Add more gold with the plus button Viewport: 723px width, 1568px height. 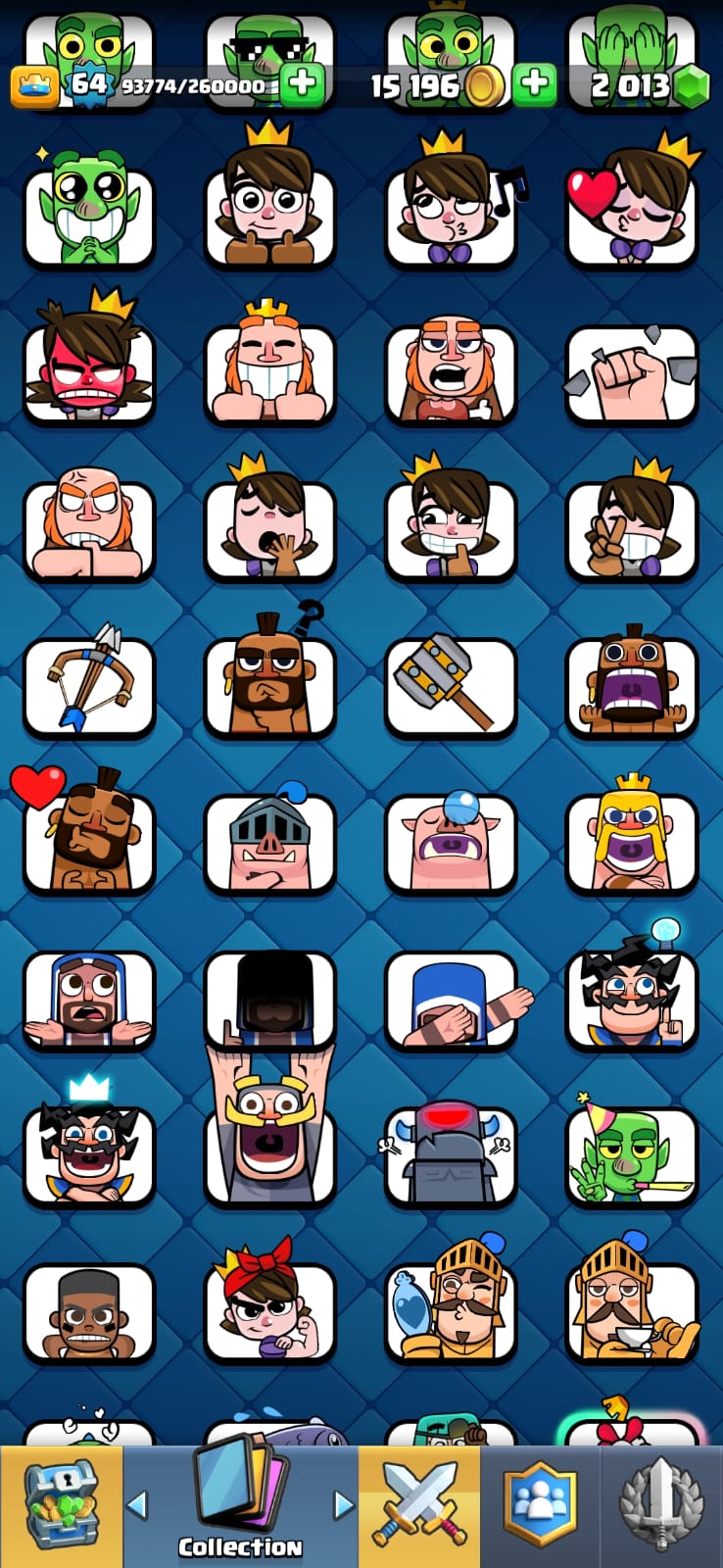click(535, 85)
